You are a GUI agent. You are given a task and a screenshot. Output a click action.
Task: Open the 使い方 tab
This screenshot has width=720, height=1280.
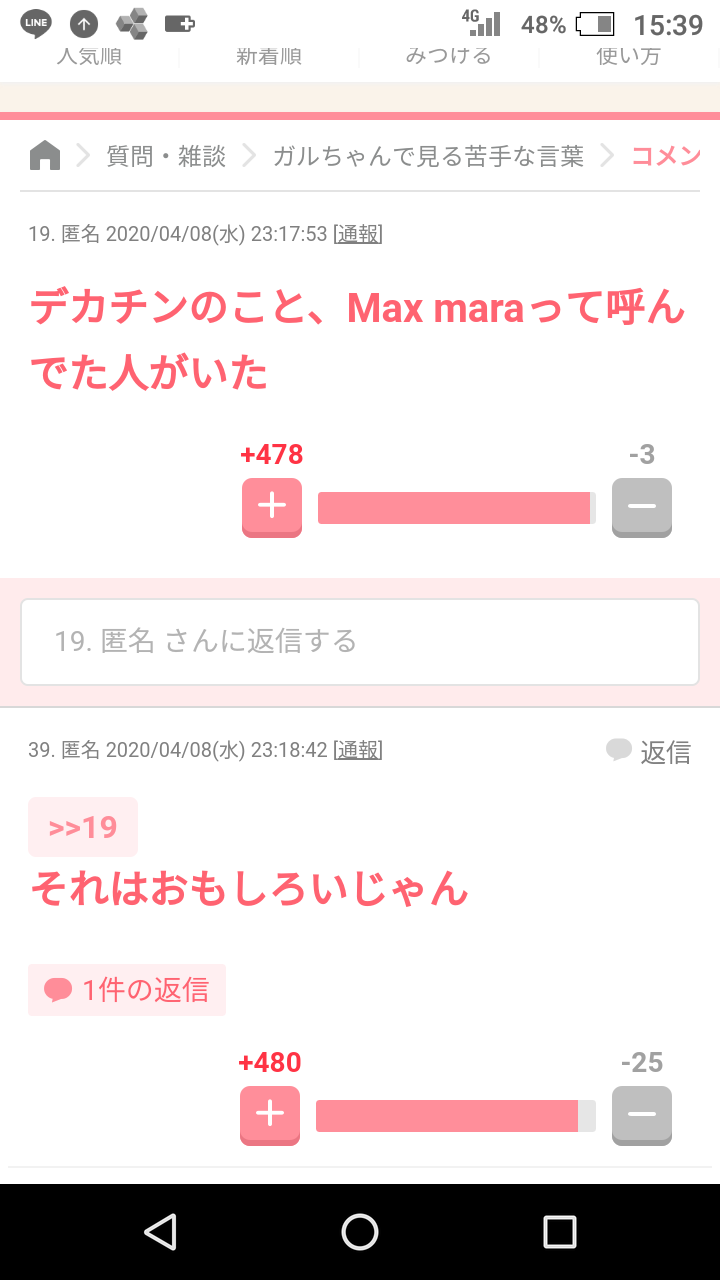pyautogui.click(x=629, y=57)
